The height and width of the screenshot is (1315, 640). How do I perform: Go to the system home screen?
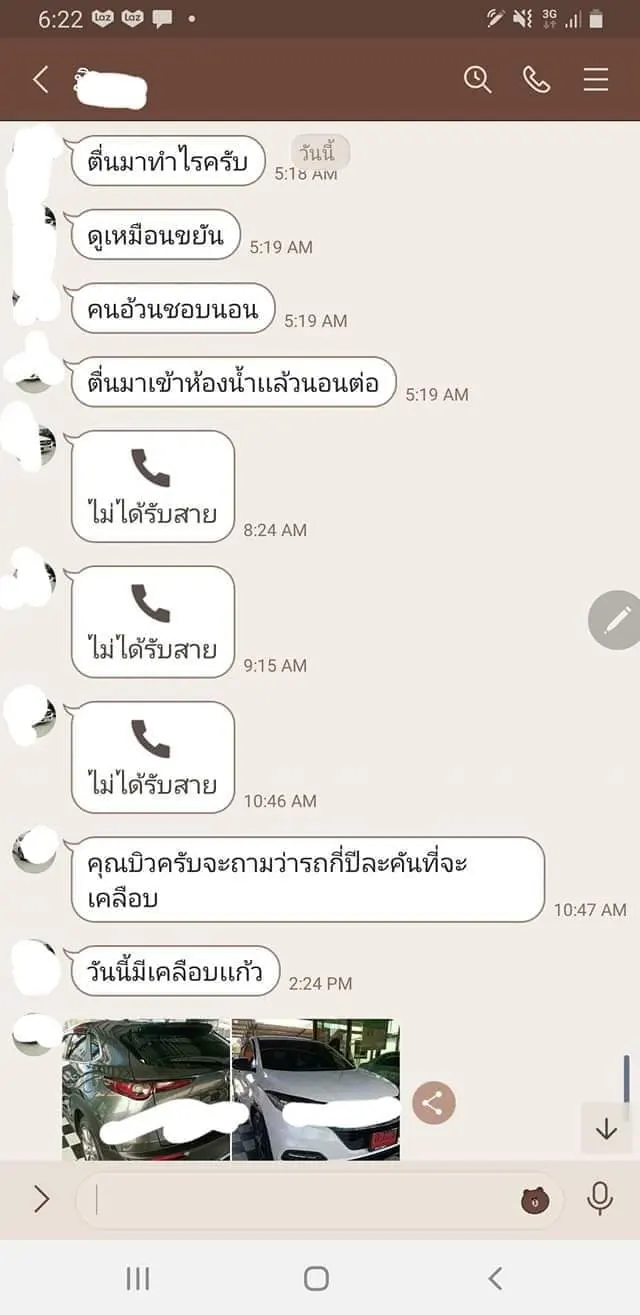(316, 1278)
